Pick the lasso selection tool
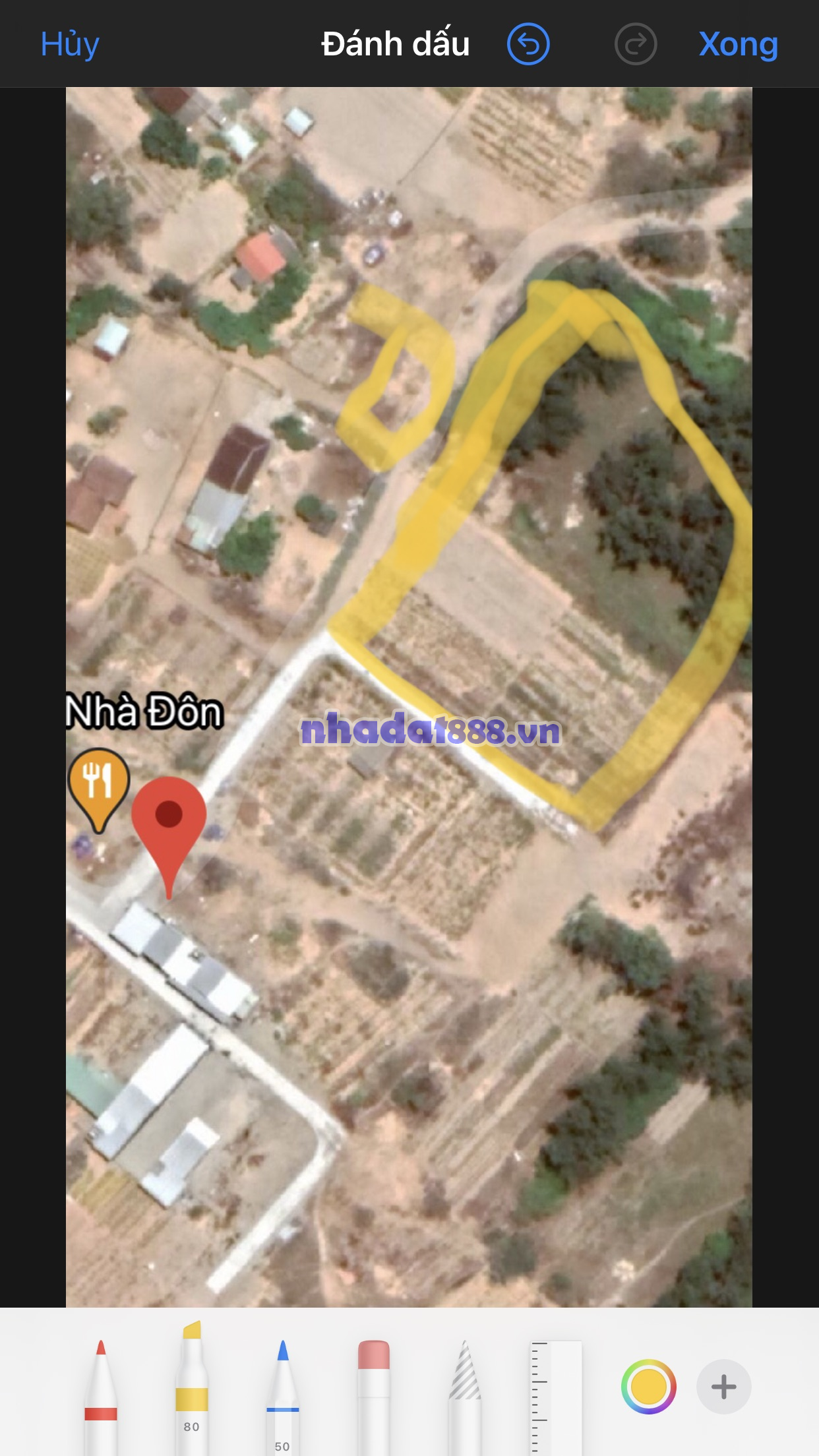 tap(465, 1391)
